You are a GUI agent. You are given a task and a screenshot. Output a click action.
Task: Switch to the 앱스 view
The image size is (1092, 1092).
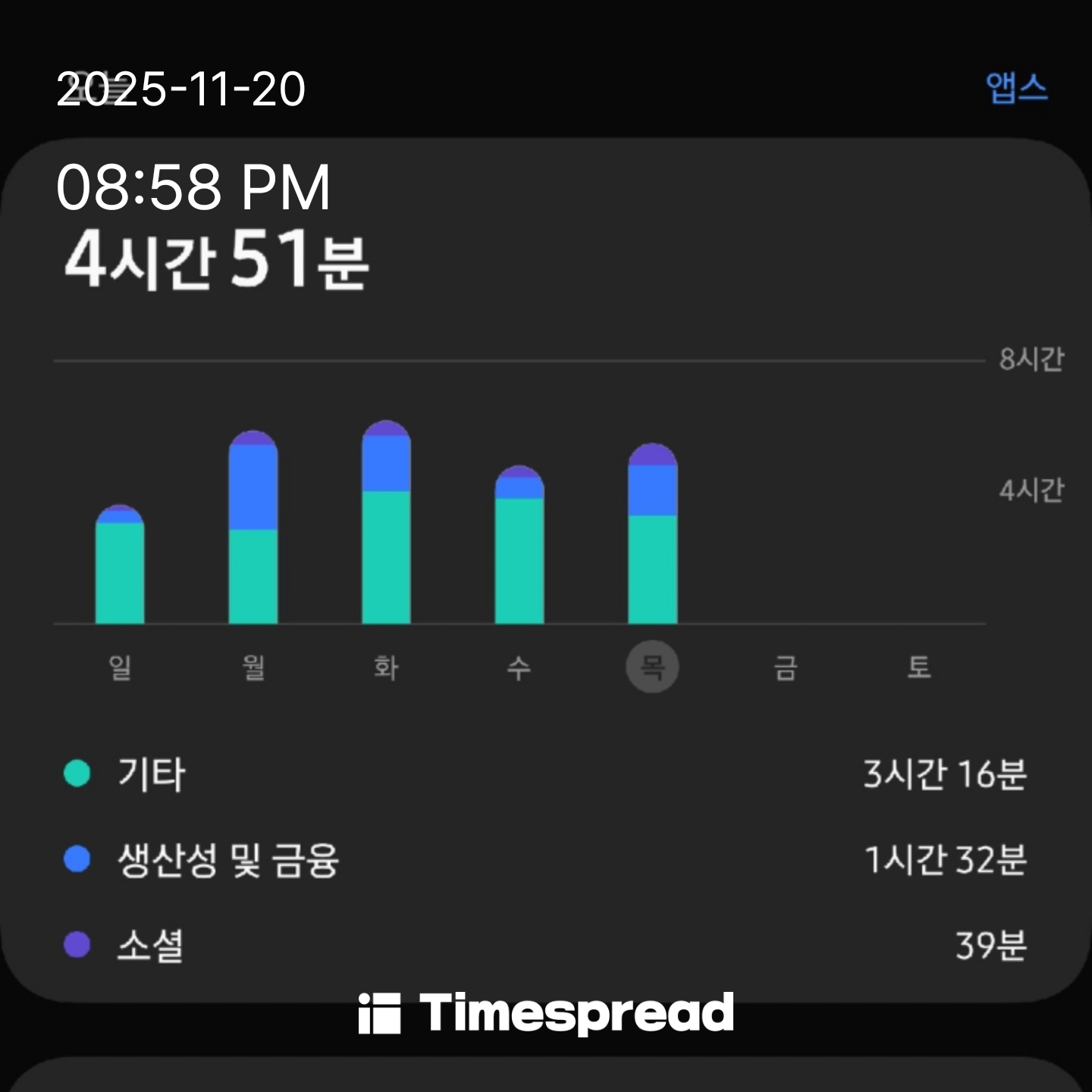tap(1016, 88)
